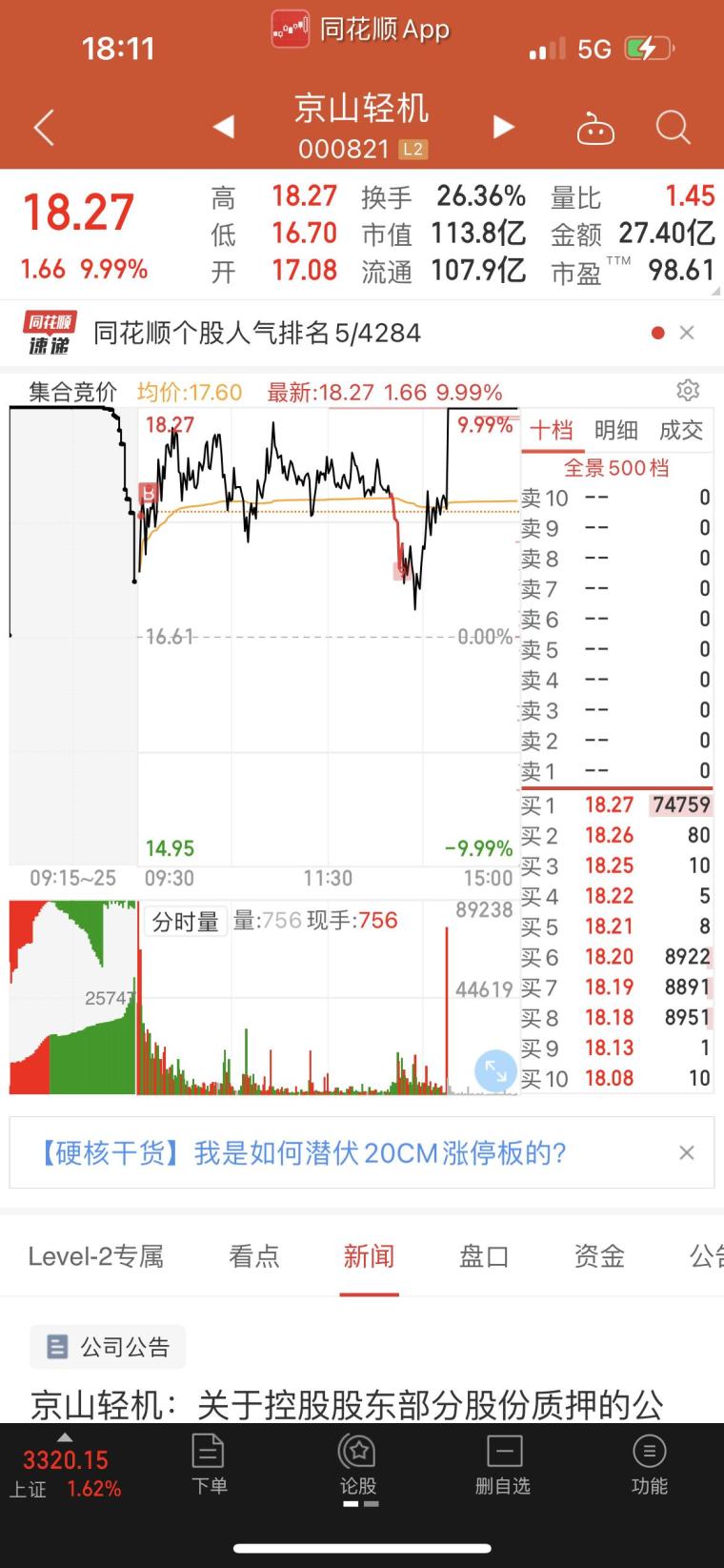Close the 硬核干货 promo banner
Screen dimensions: 724x1568
pyautogui.click(x=687, y=1153)
